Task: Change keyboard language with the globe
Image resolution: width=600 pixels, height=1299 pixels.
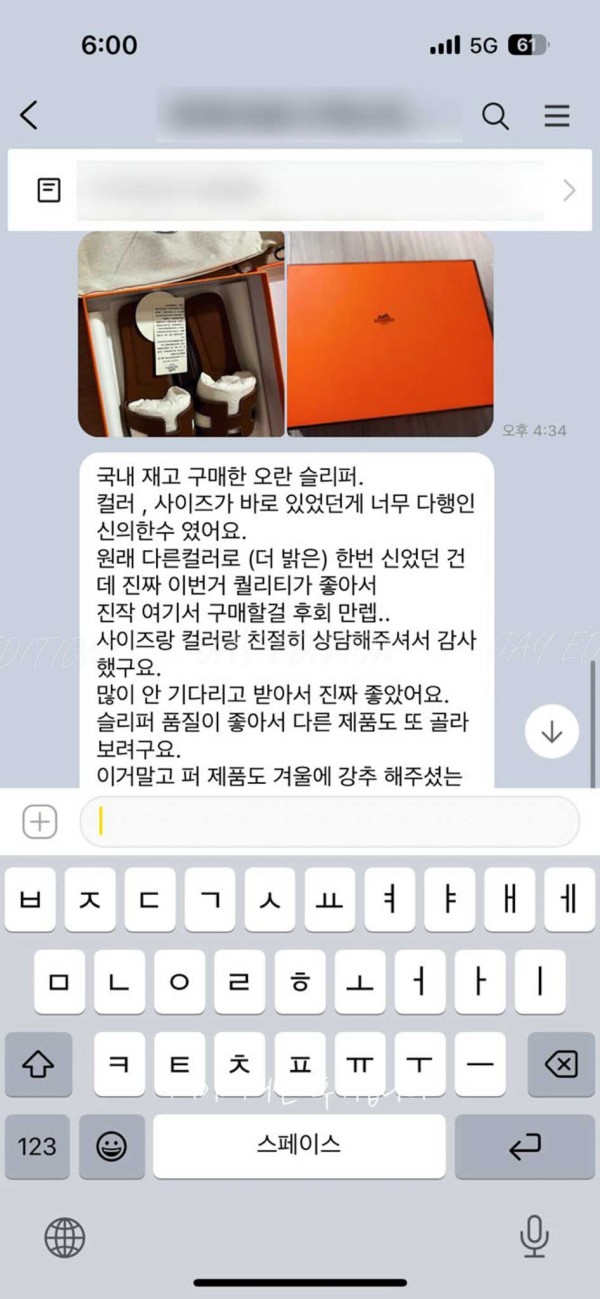Action: click(65, 1238)
